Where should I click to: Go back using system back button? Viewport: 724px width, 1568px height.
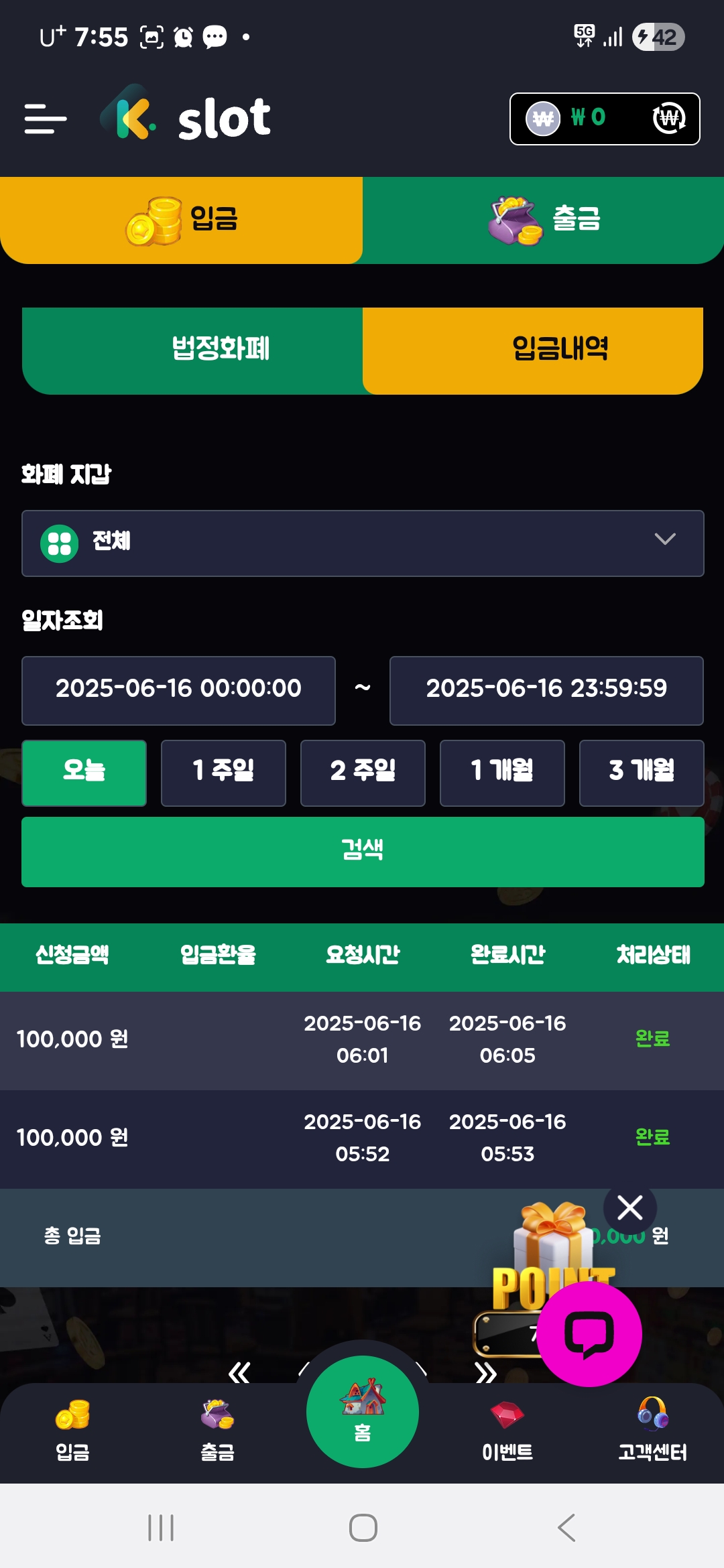(x=566, y=1528)
